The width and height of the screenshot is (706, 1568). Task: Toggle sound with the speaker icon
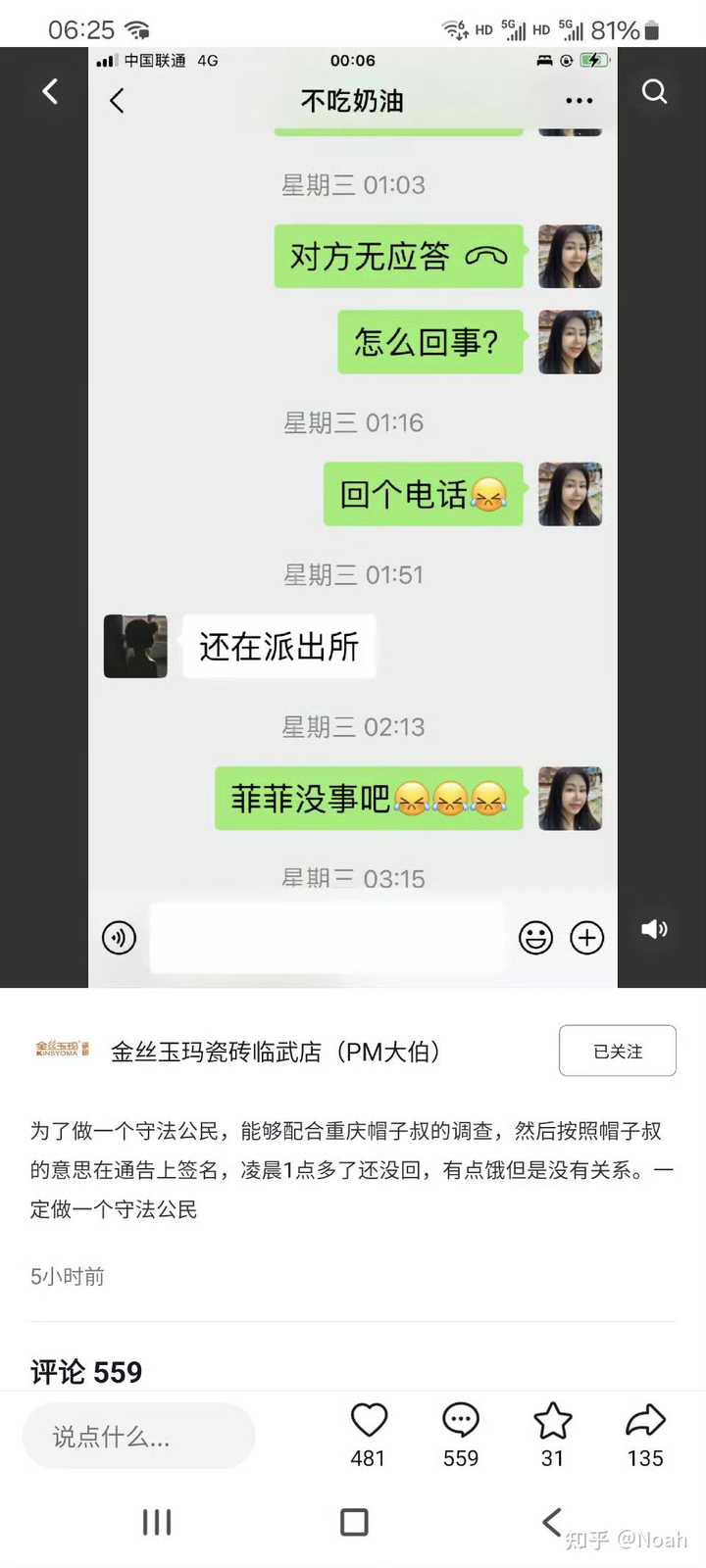[x=654, y=929]
